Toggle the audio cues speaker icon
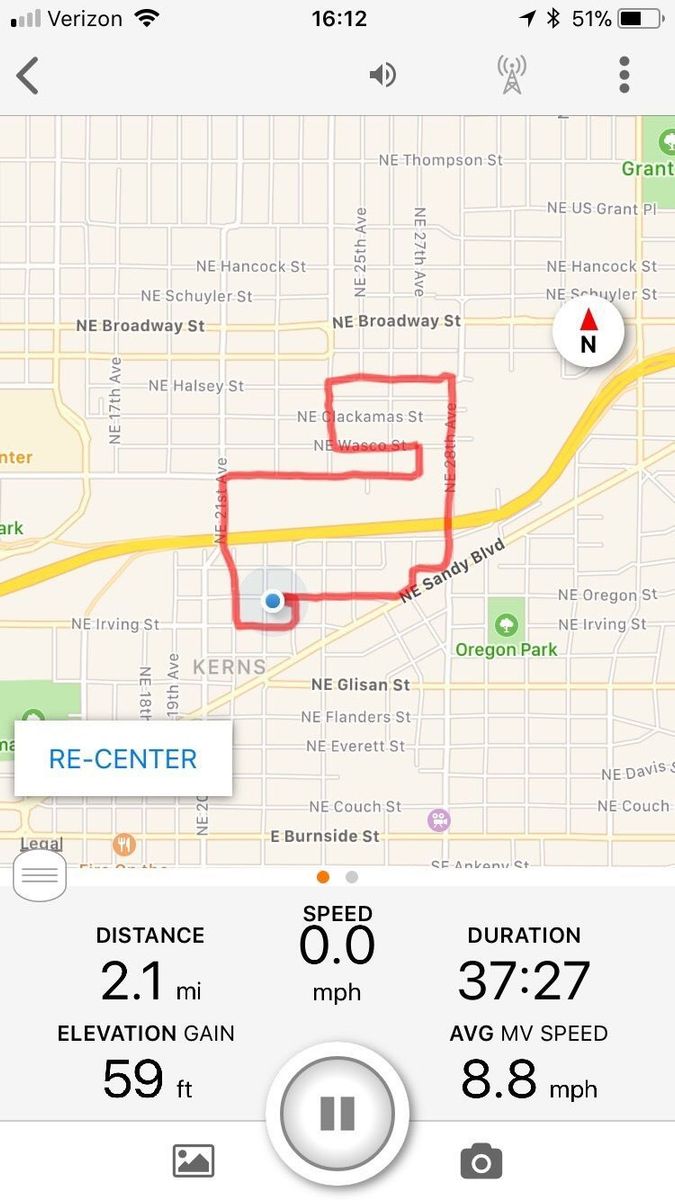 coord(382,75)
